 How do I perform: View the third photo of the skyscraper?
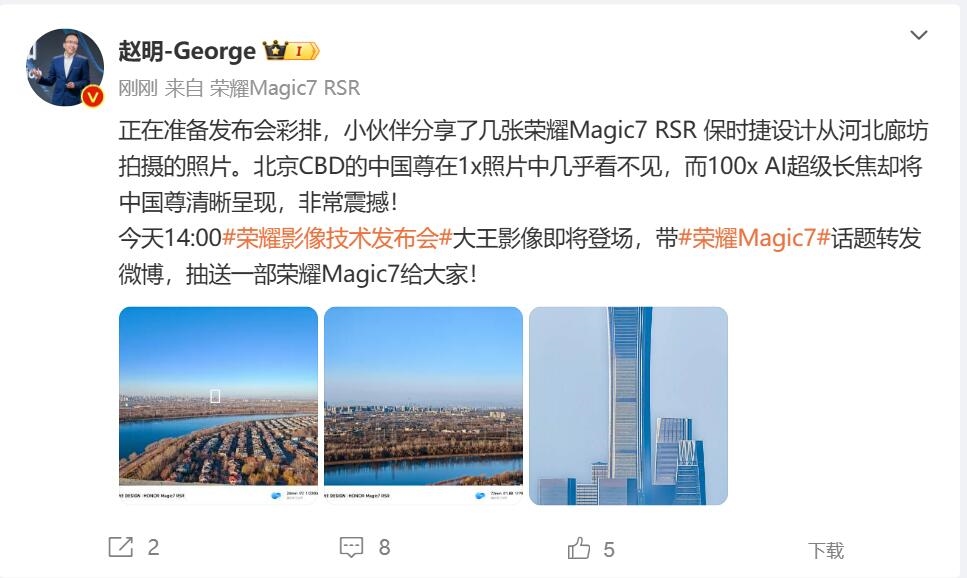pos(628,405)
